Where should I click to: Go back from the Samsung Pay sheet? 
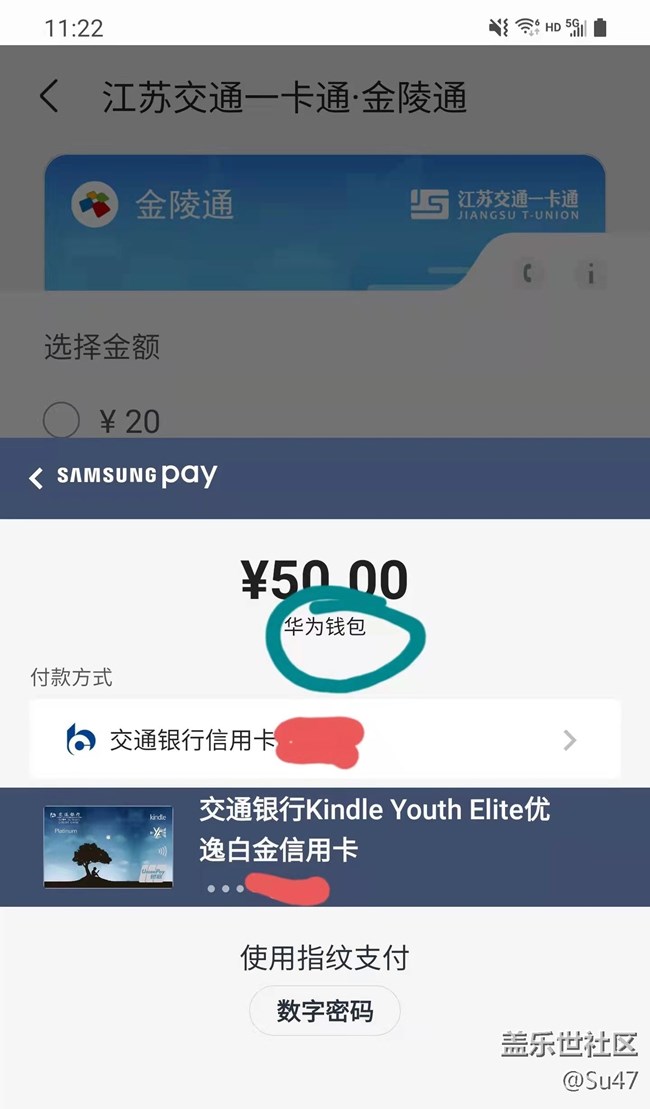tap(37, 477)
